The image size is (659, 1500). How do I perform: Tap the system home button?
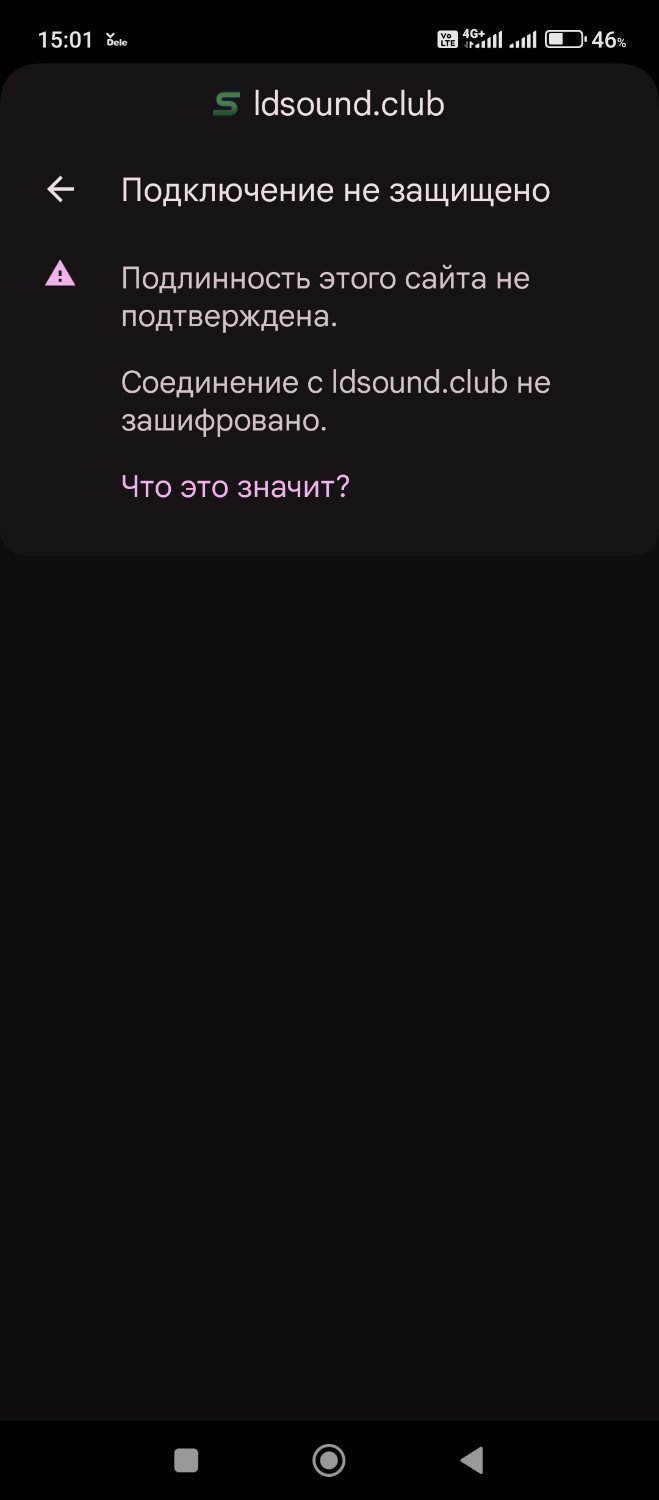pos(329,1460)
